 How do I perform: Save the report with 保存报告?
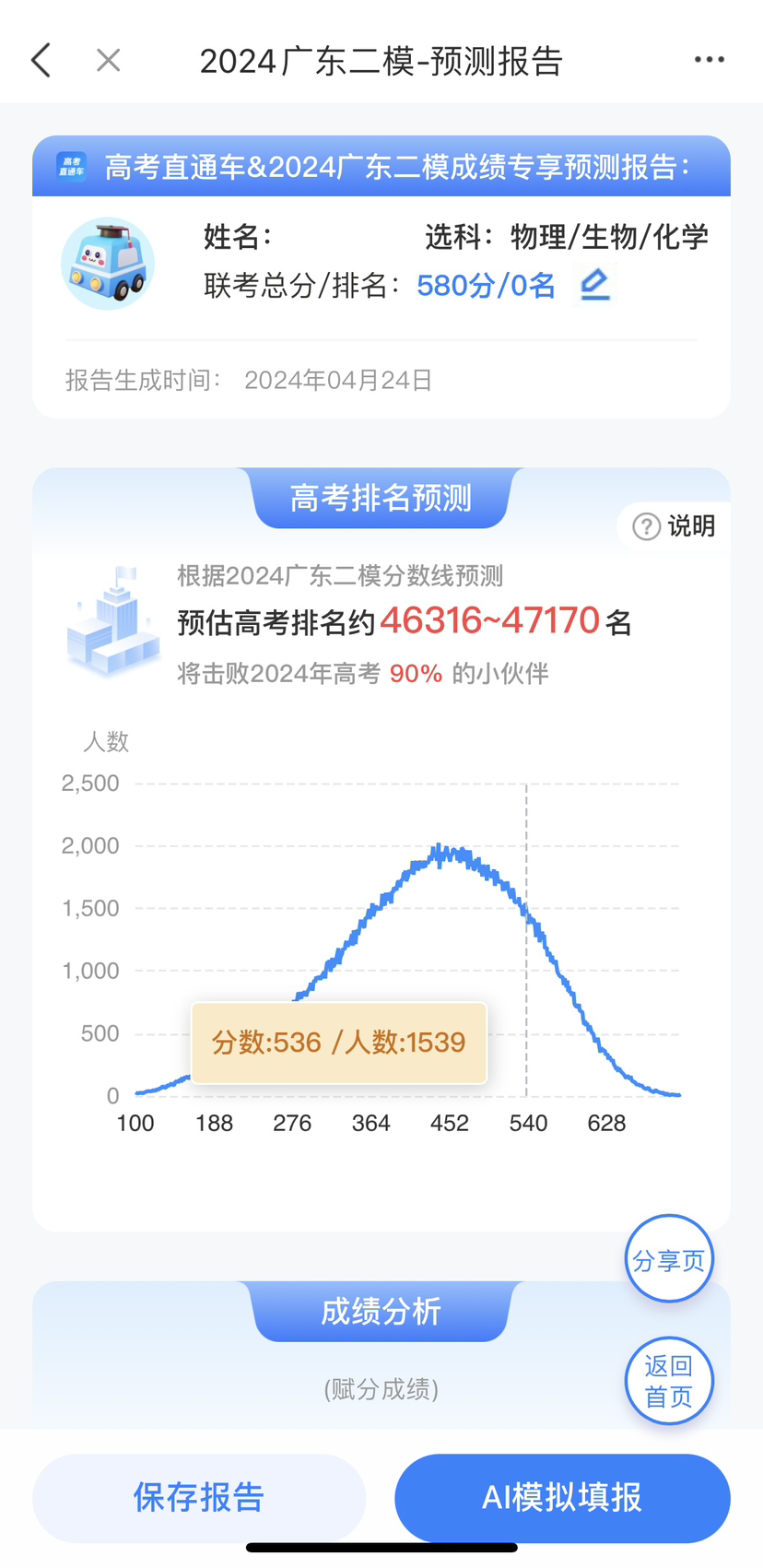coord(199,1497)
